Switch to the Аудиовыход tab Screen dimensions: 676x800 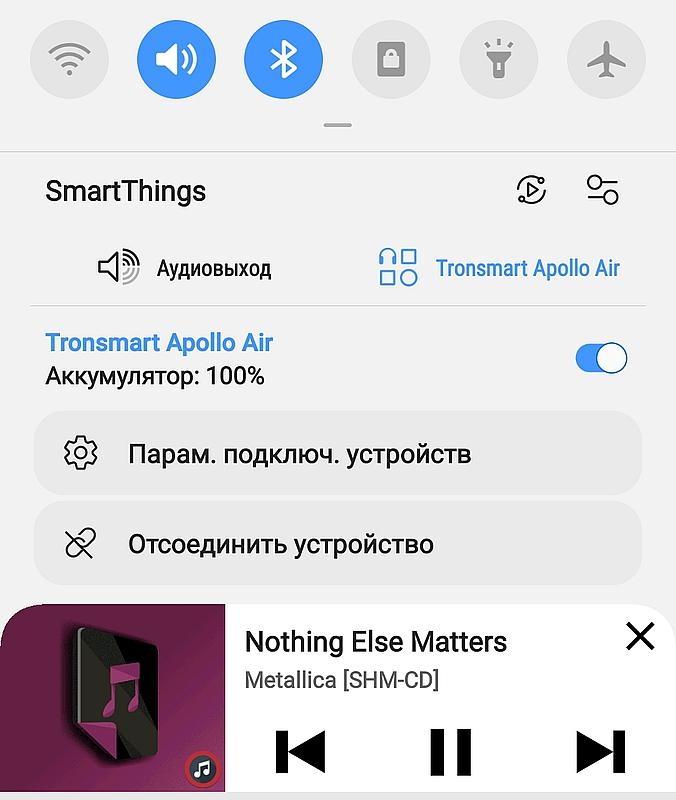(x=186, y=268)
